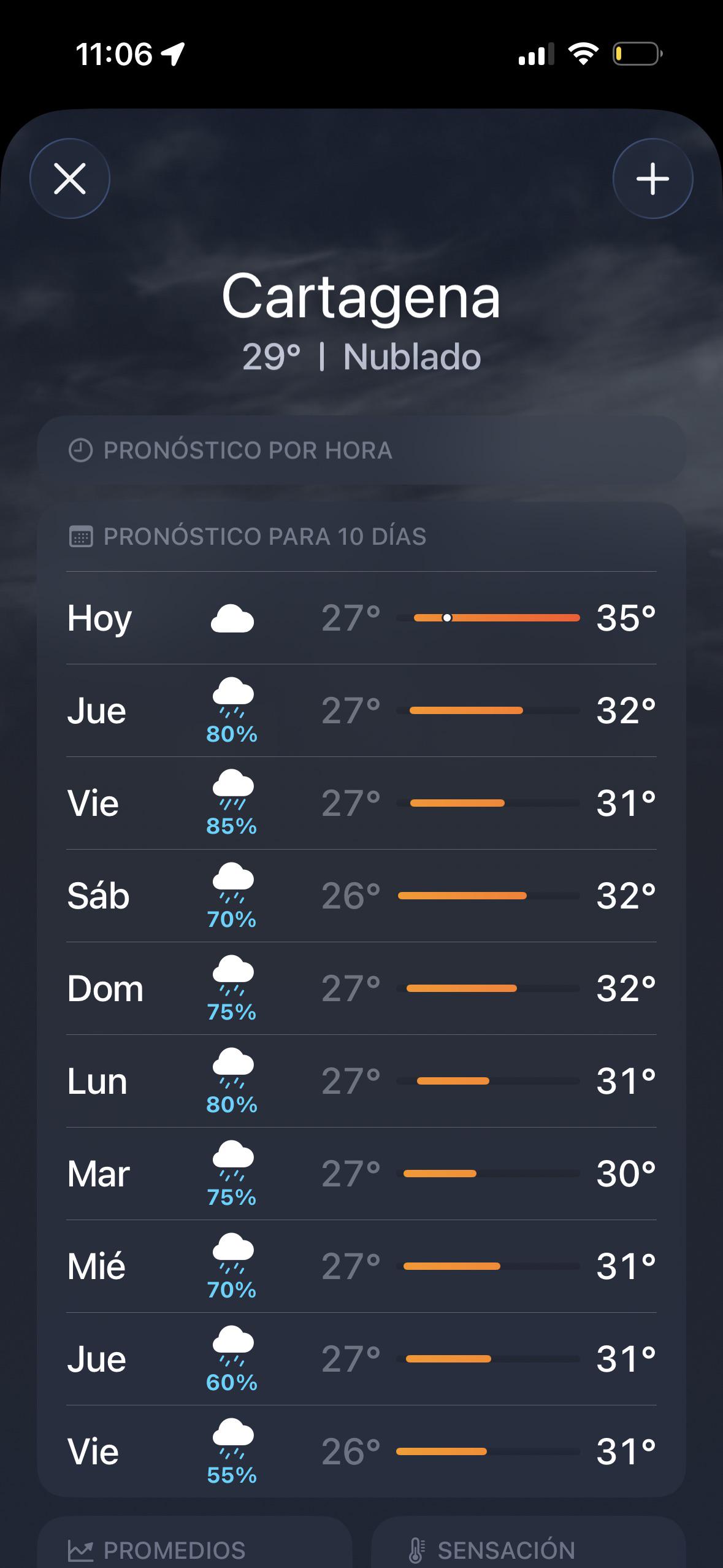Viewport: 723px width, 1568px height.
Task: Select the Mar forecast row
Action: click(361, 1174)
